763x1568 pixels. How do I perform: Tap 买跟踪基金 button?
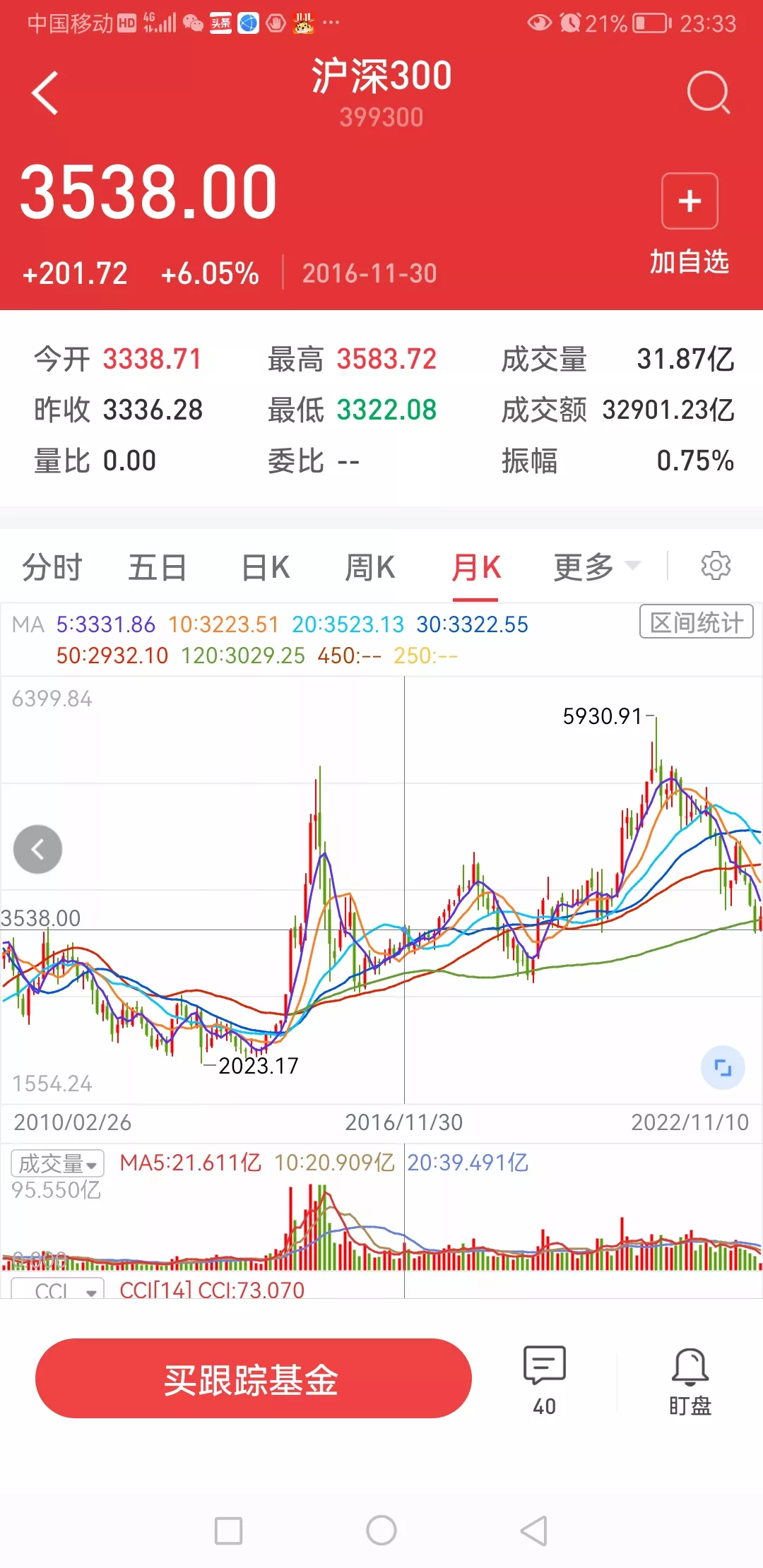(253, 1378)
